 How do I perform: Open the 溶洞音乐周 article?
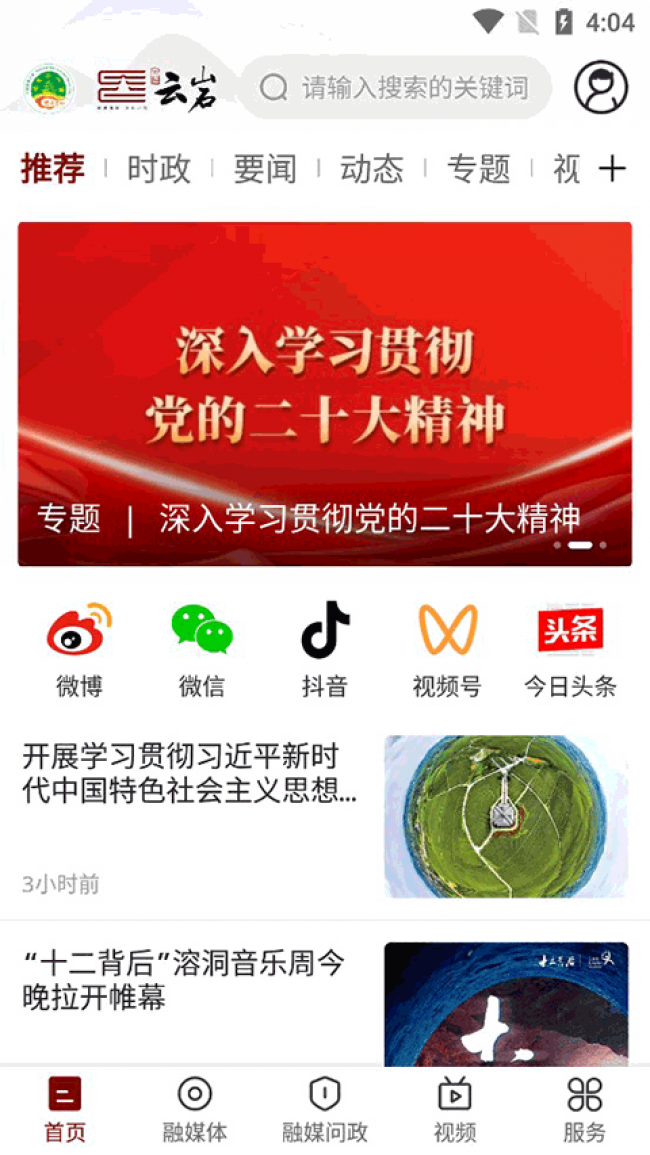click(x=185, y=980)
